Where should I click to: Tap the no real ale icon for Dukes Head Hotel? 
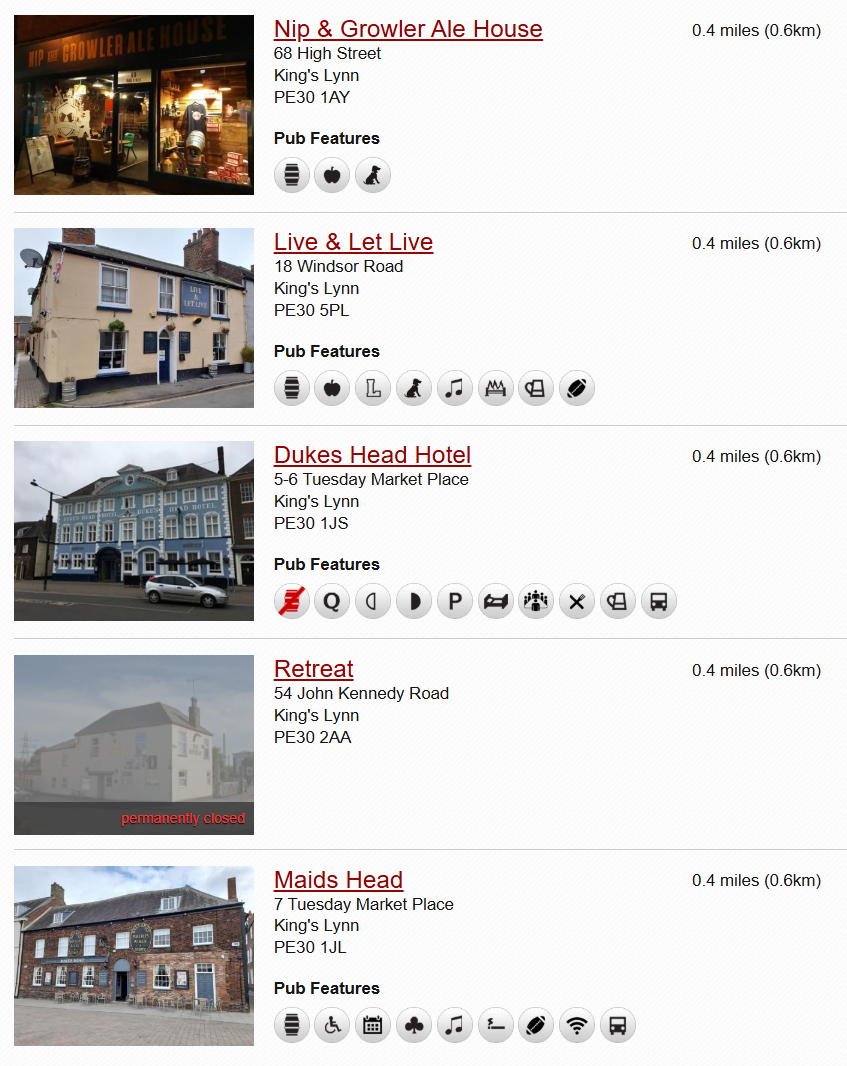point(292,601)
